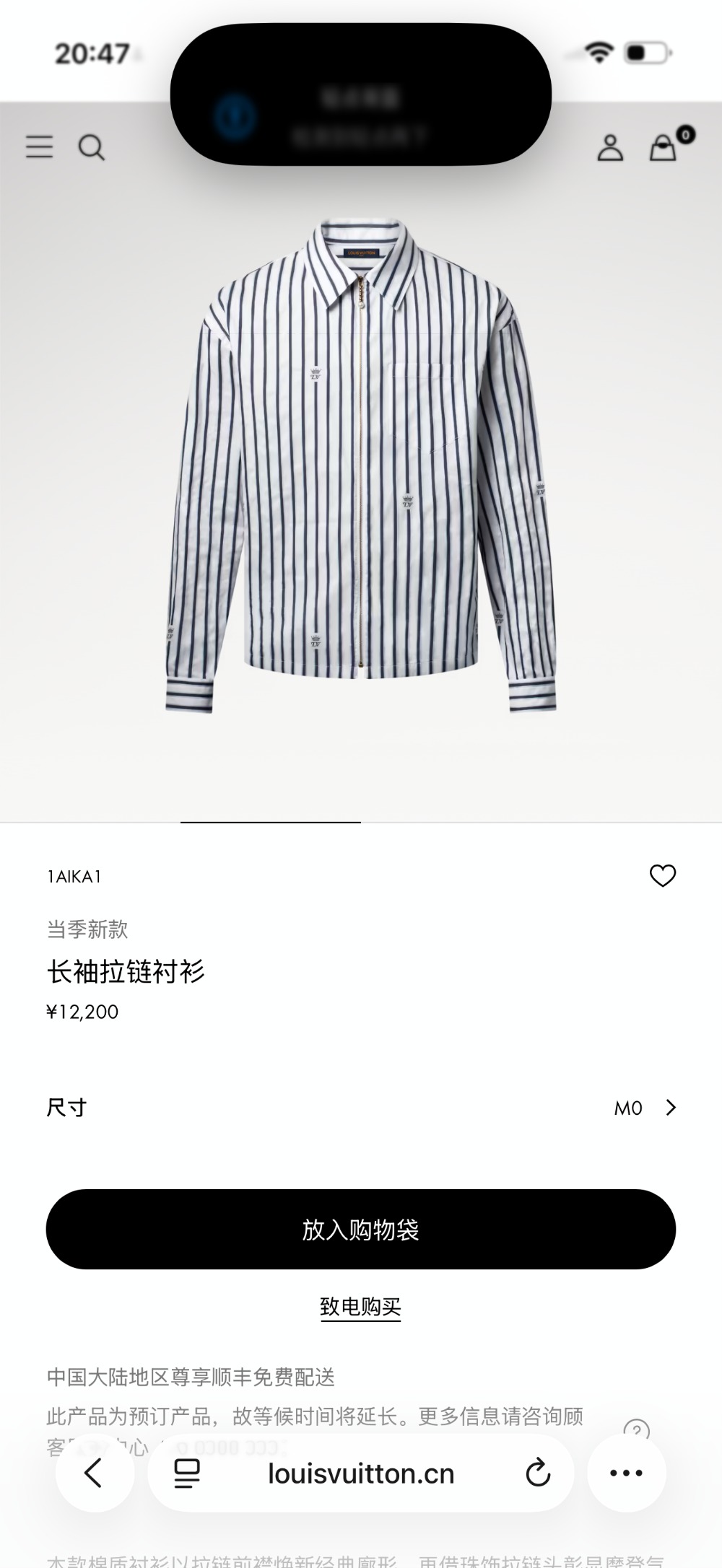
Task: Open the shopping bag
Action: point(664,147)
